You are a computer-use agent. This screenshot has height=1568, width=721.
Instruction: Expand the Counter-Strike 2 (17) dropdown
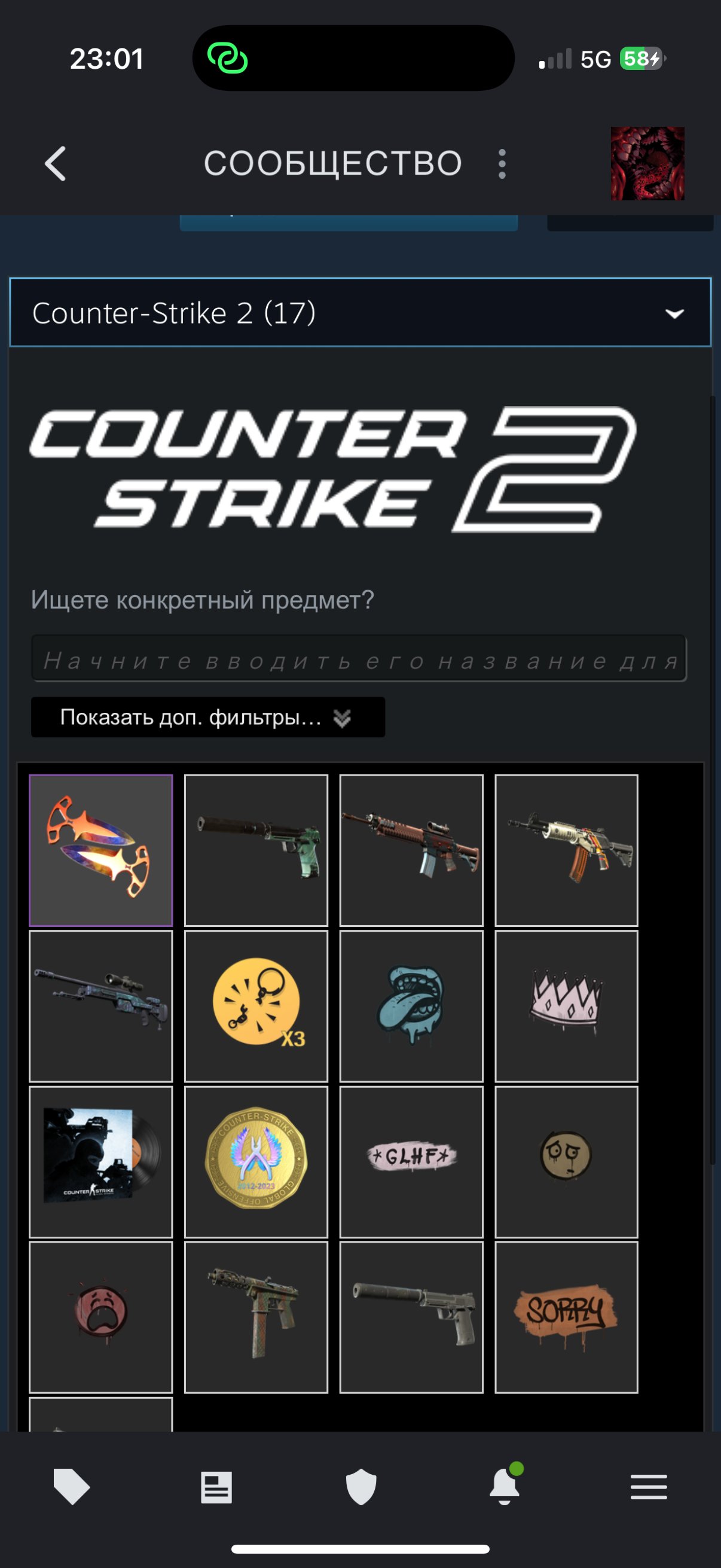360,312
